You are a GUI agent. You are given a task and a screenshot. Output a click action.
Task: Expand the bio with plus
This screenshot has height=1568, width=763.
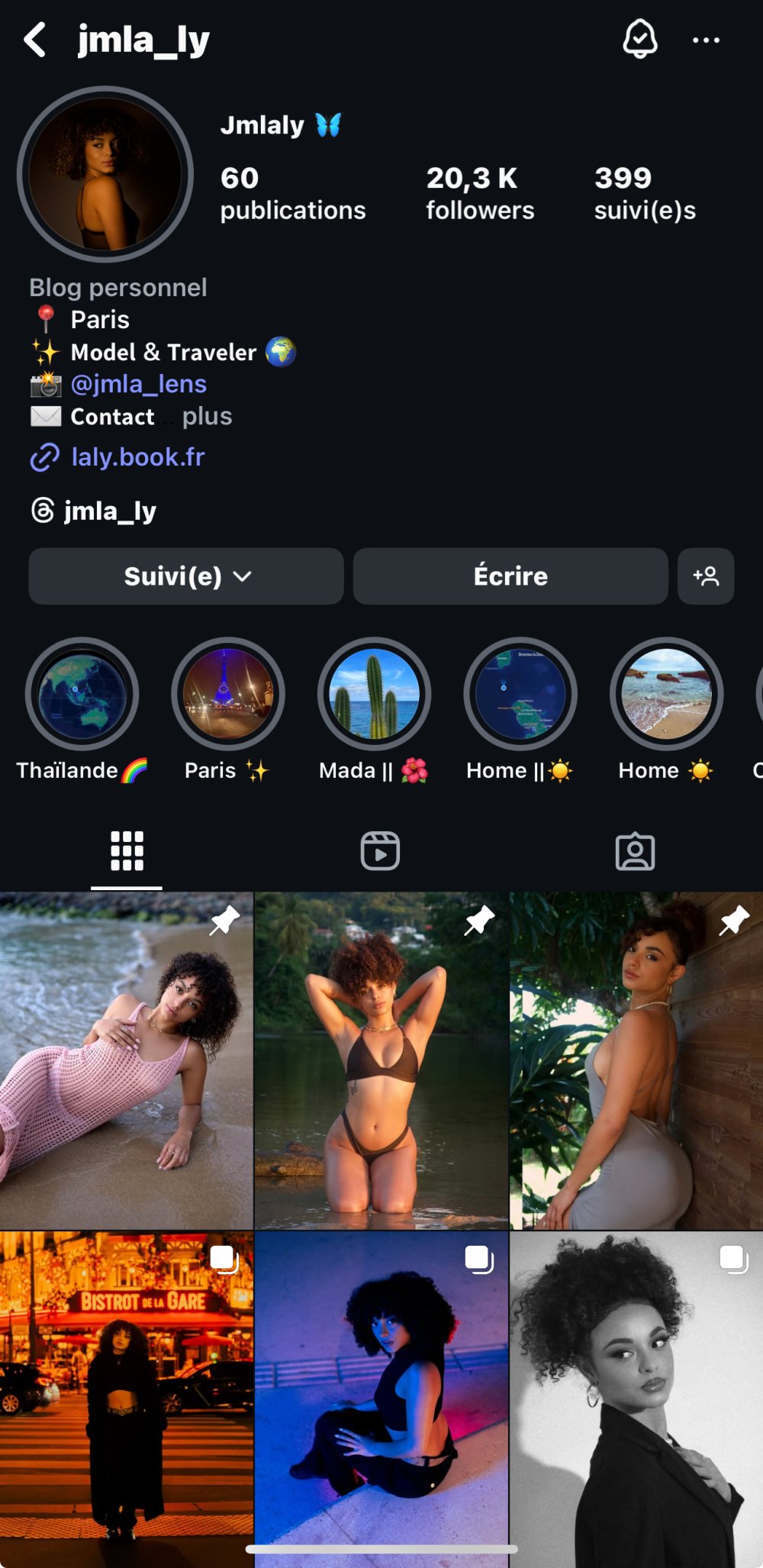tap(207, 417)
